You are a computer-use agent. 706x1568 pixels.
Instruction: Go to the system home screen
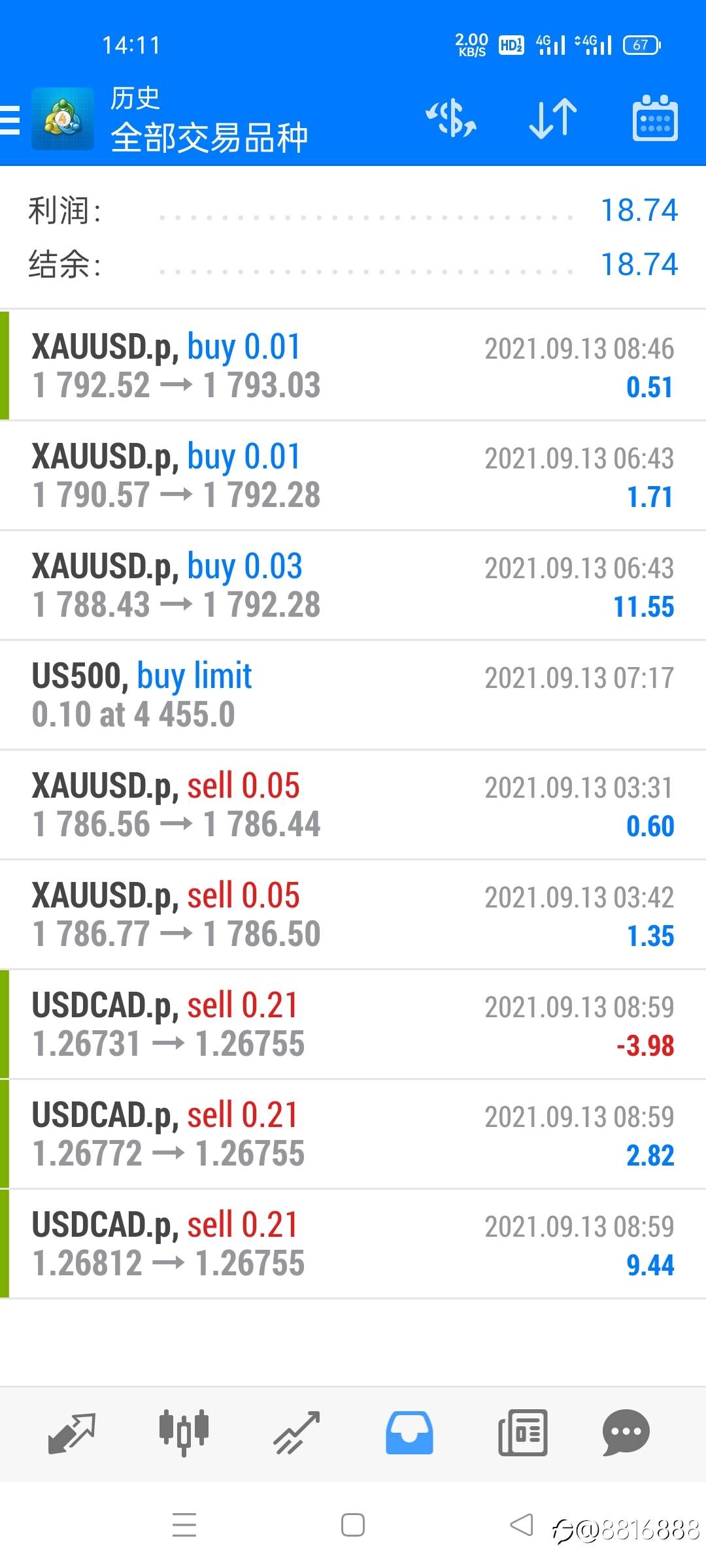pos(353,1526)
